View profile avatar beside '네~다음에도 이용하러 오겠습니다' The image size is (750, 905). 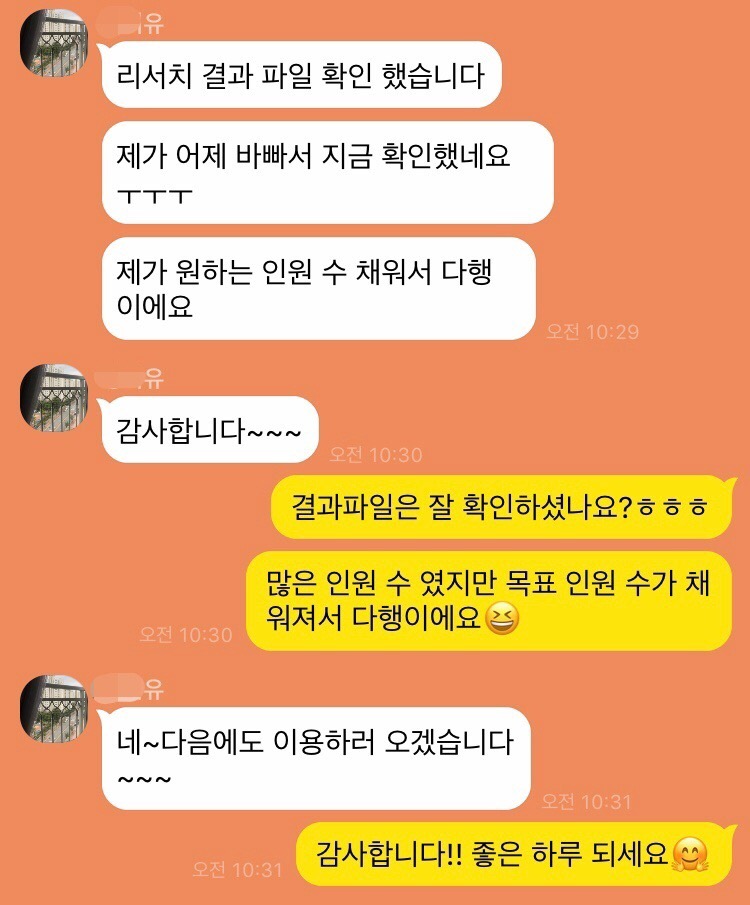(x=54, y=708)
